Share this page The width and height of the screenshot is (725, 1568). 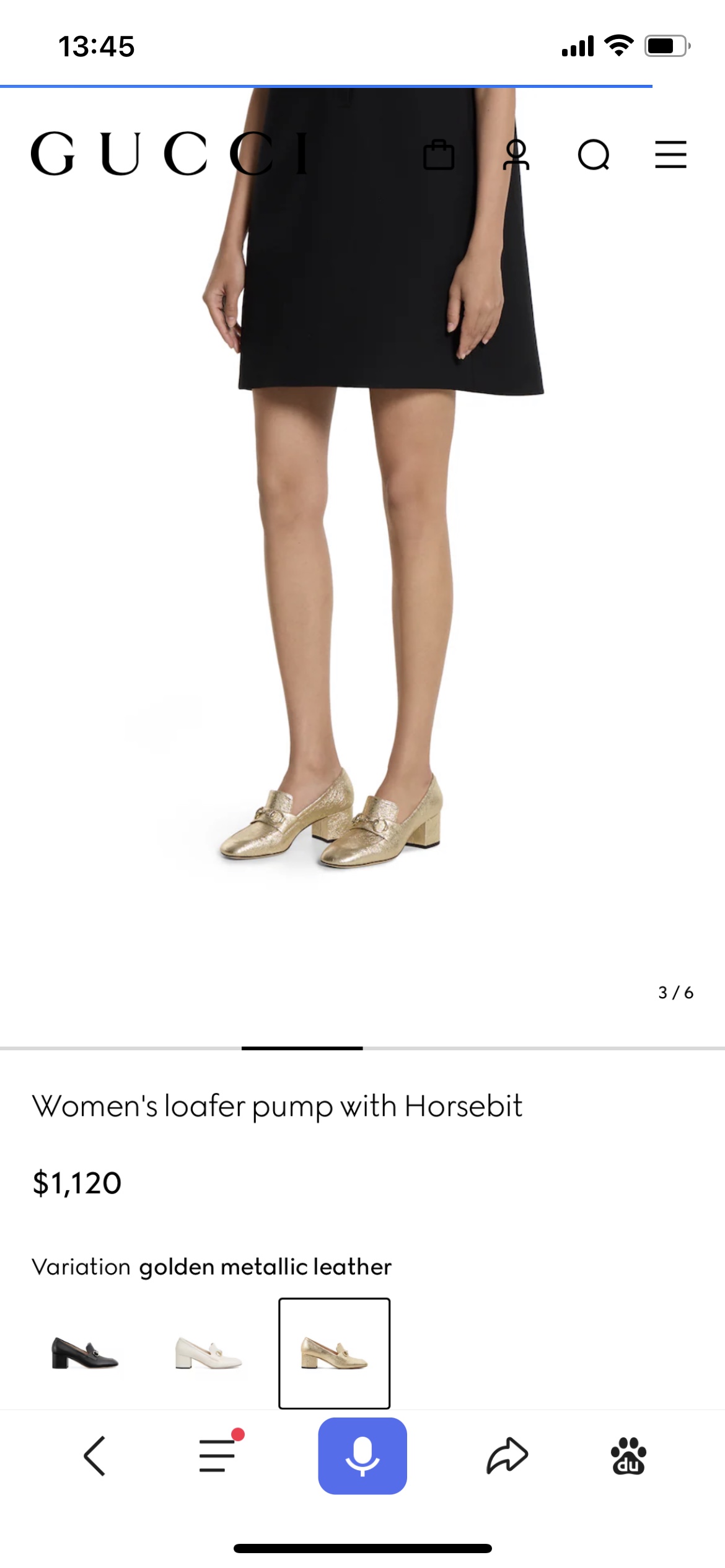507,1456
